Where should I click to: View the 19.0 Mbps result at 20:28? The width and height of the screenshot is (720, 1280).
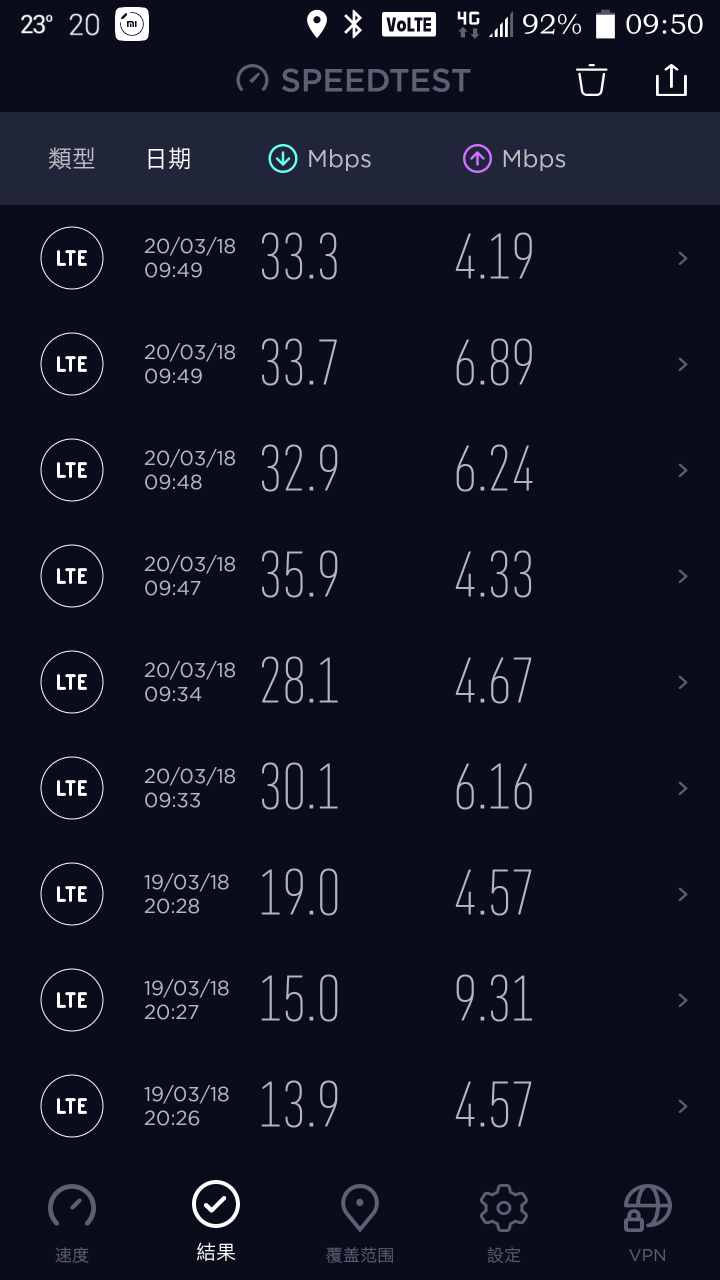[x=360, y=894]
